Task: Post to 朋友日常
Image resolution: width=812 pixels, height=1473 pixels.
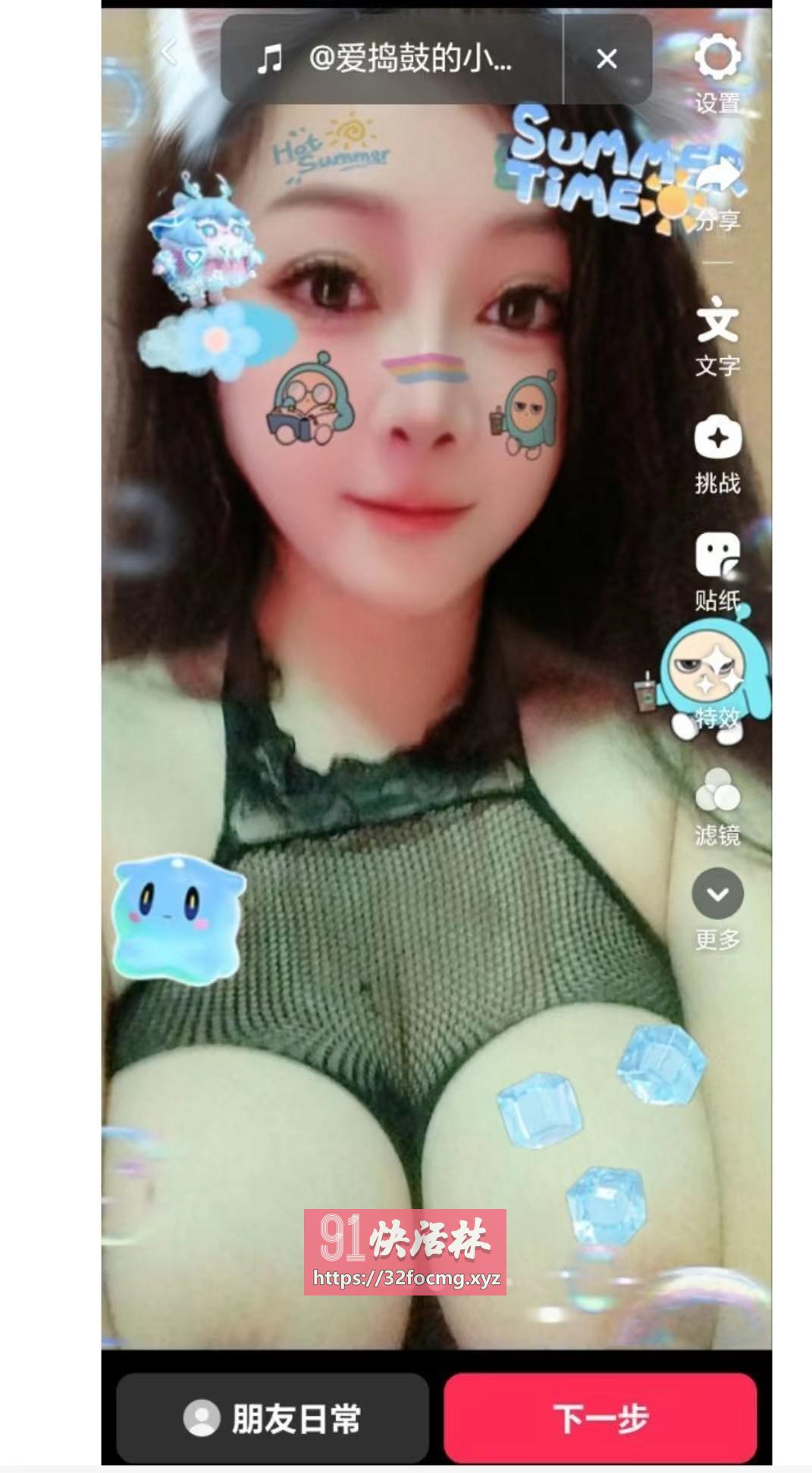Action: click(x=273, y=1418)
